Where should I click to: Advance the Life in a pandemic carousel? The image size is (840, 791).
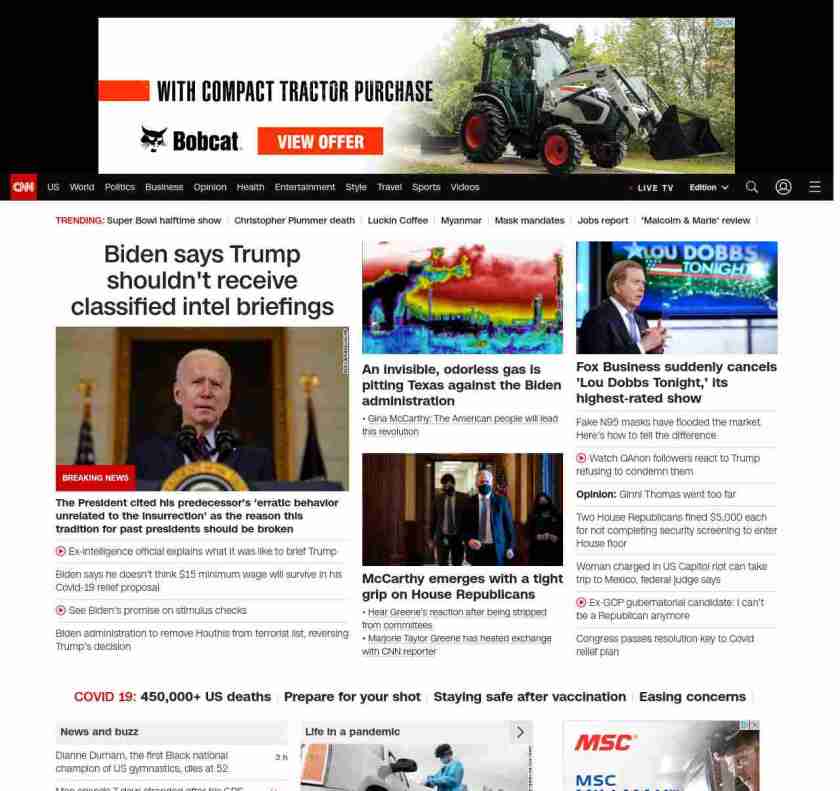click(520, 732)
